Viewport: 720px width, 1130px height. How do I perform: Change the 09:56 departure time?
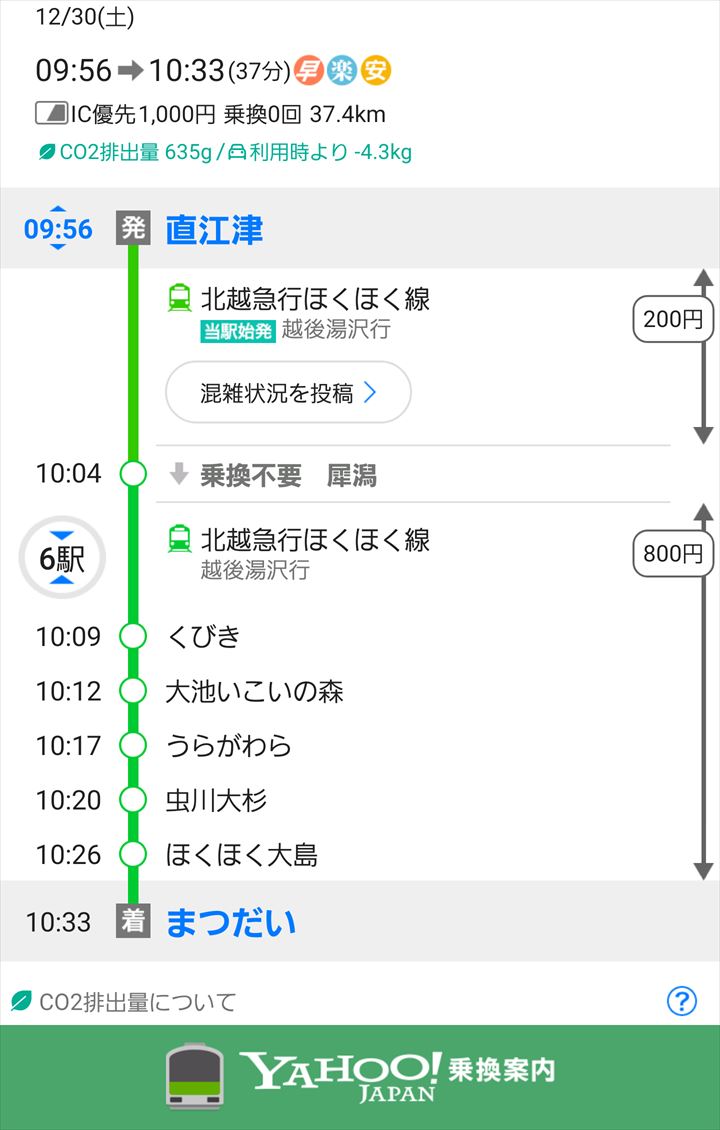point(58,229)
